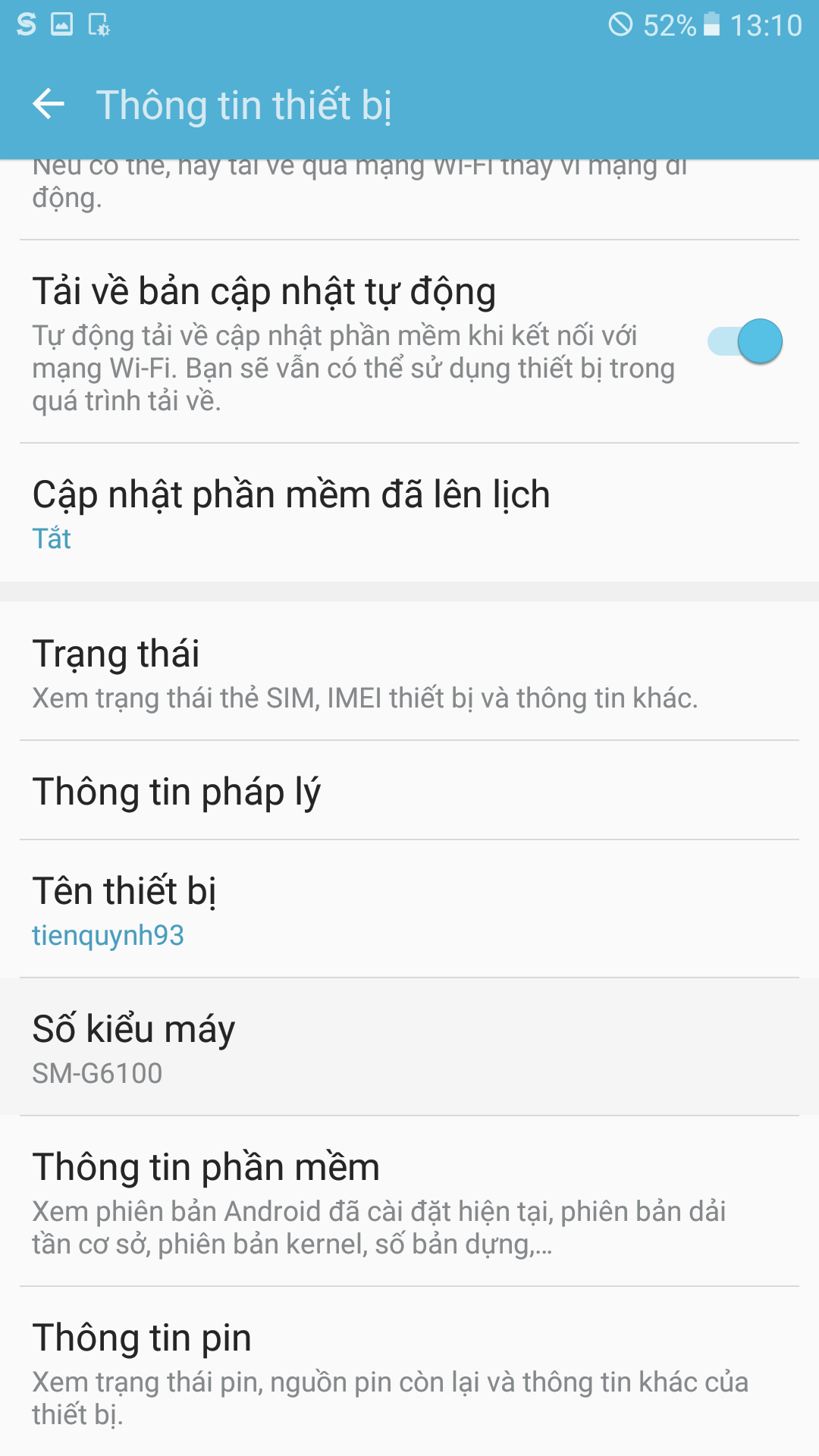The width and height of the screenshot is (819, 1456).
Task: Edit Tên thiết bị tienquynh93
Action: click(409, 910)
